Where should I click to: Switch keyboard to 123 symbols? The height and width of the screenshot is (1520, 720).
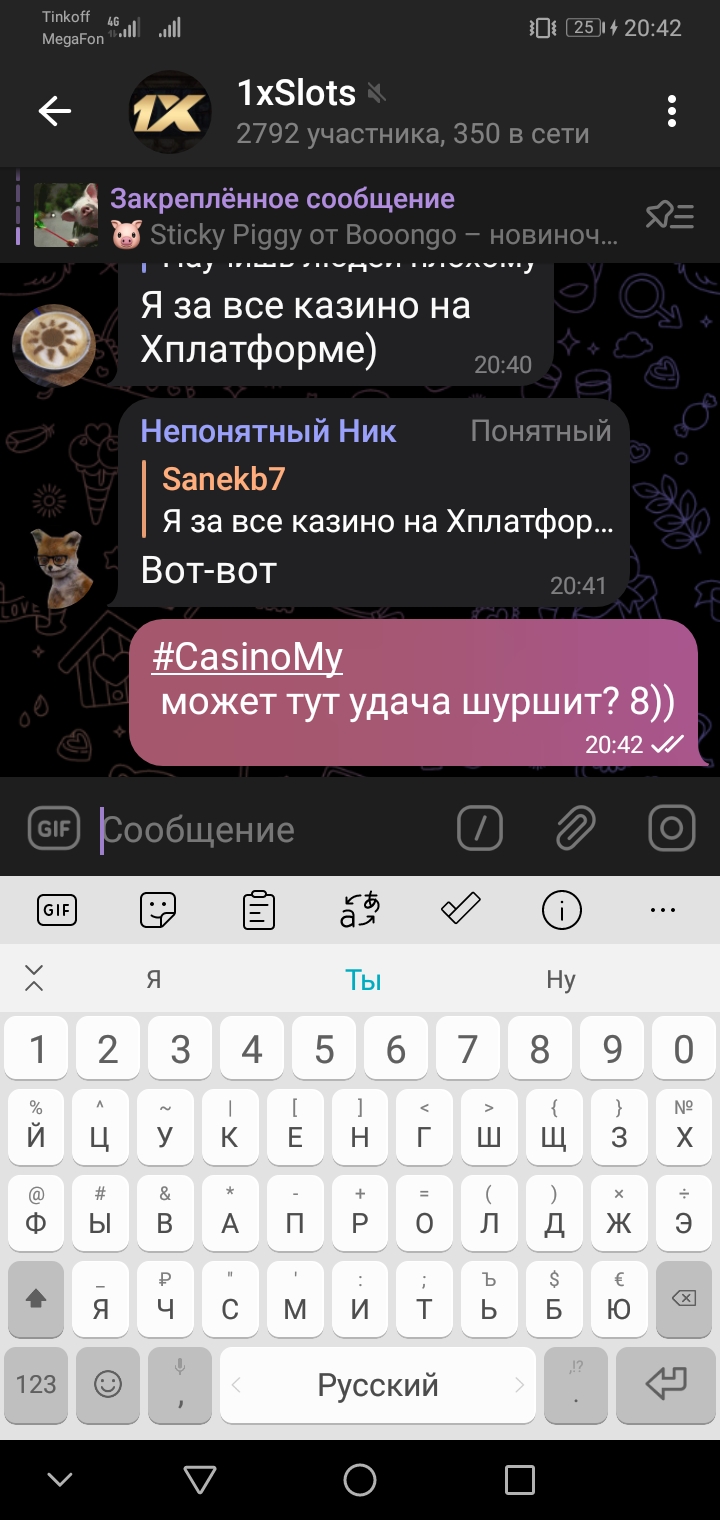click(36, 1384)
